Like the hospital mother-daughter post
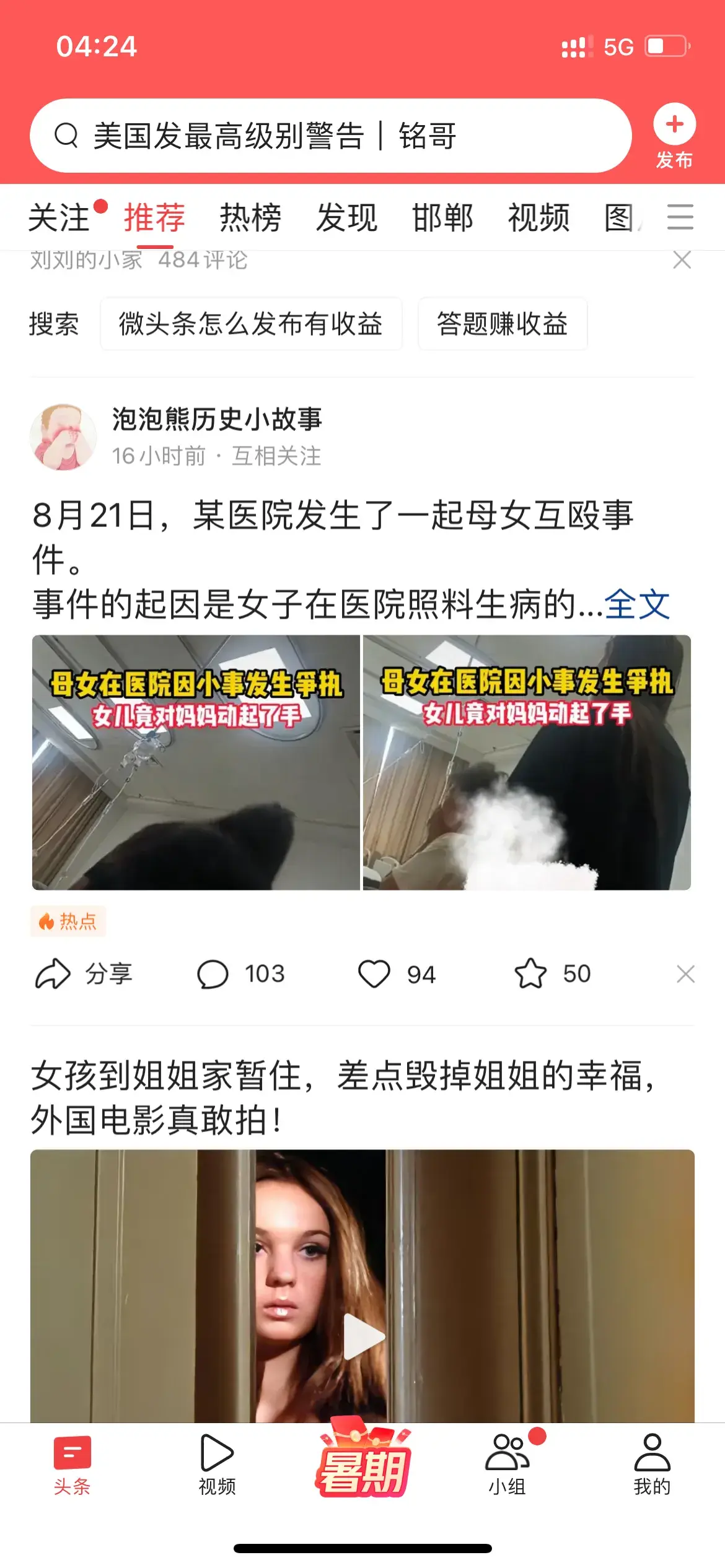This screenshot has height=1568, width=725. (x=397, y=974)
